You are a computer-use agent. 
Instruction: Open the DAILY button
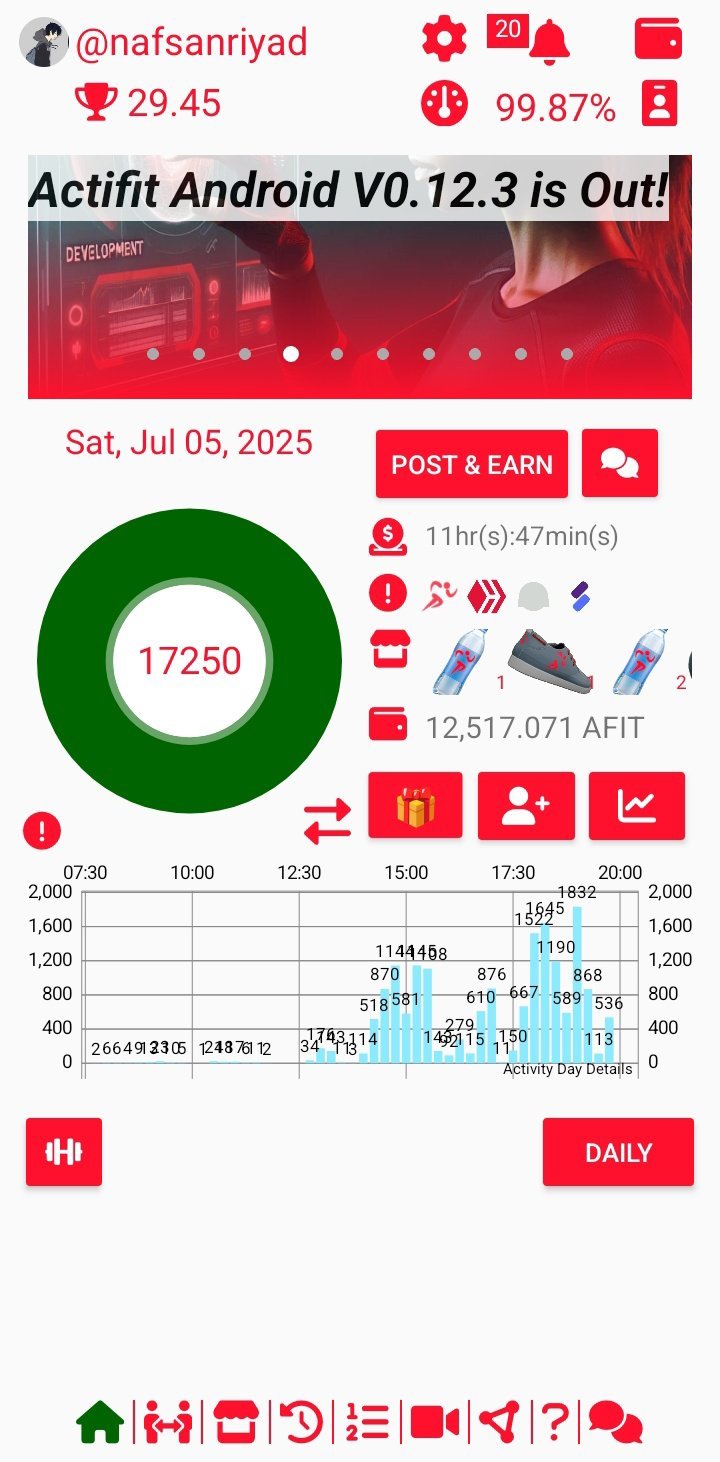coord(618,1152)
